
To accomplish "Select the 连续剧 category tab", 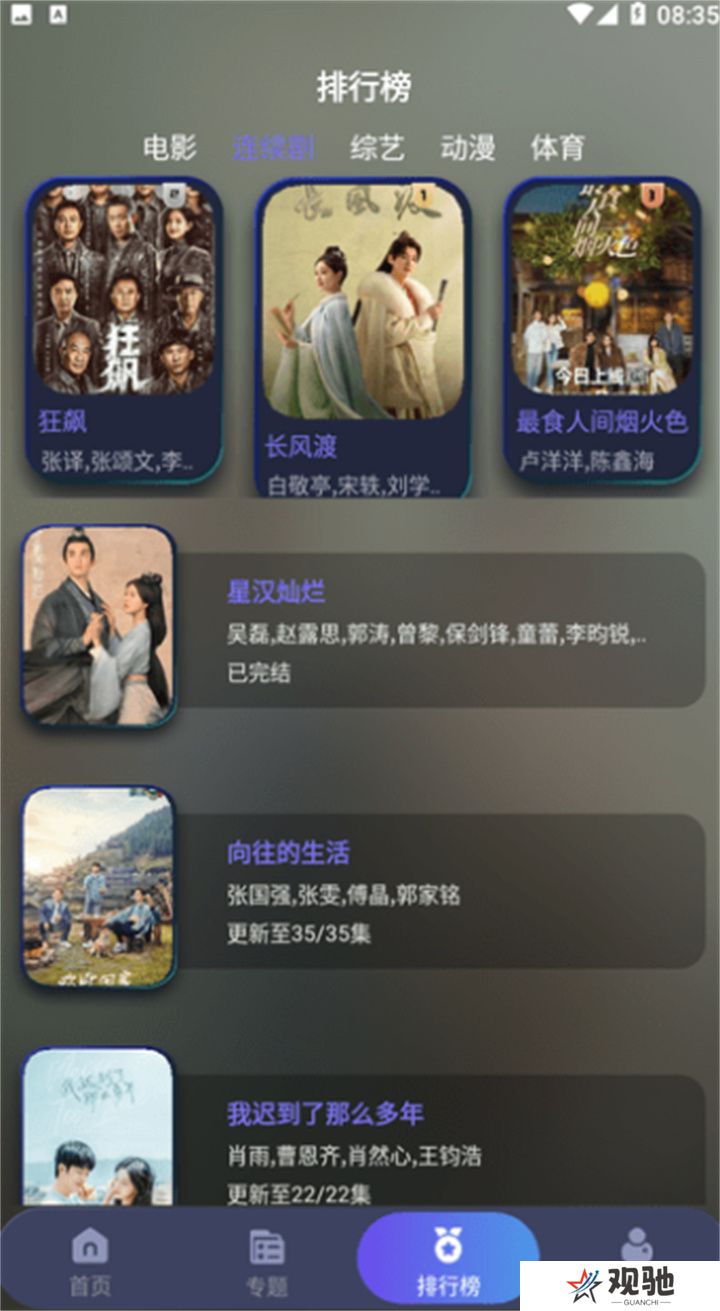I will pos(273,148).
